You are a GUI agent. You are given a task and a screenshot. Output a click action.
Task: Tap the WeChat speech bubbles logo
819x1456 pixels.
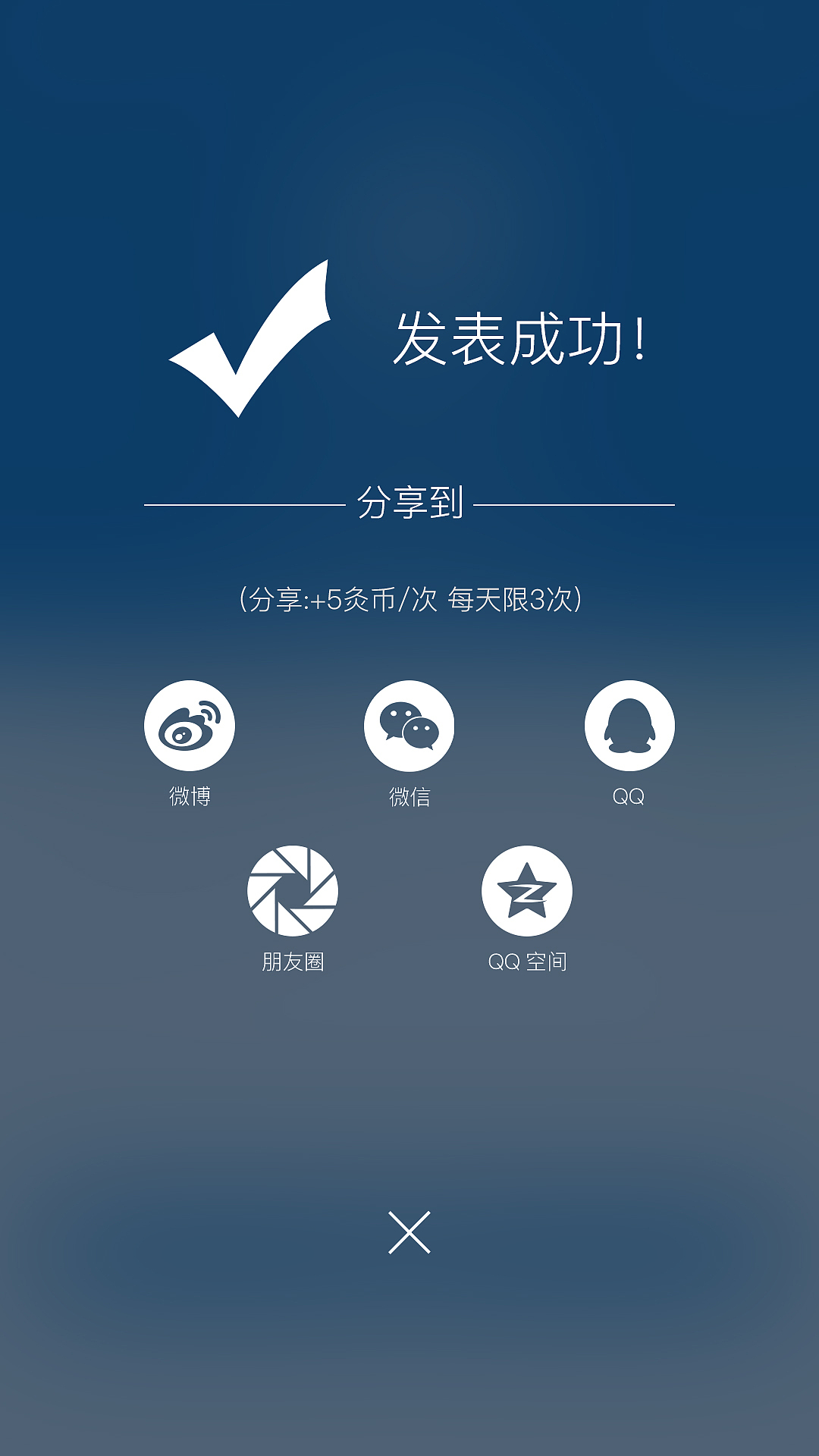click(x=409, y=726)
